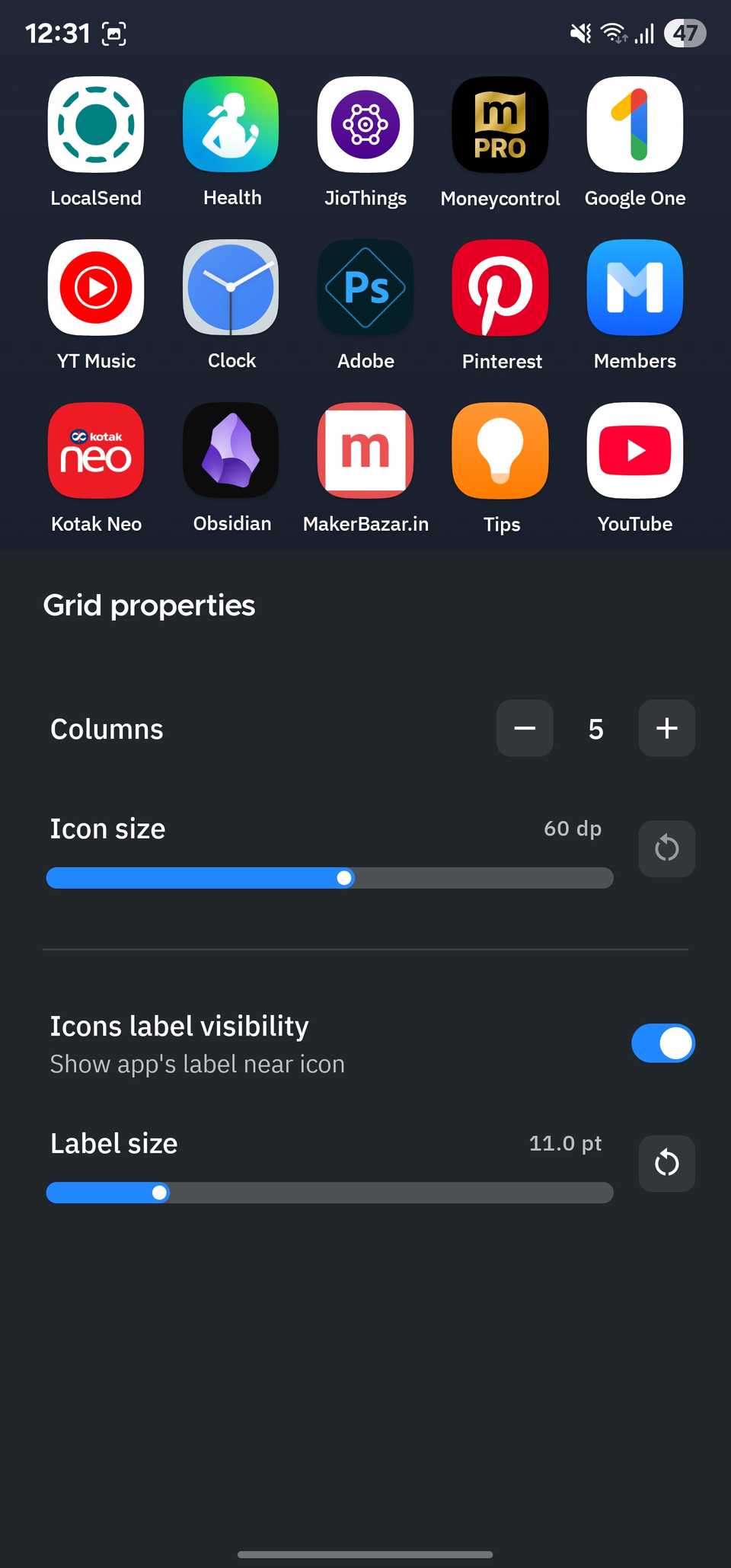731x1568 pixels.
Task: Adjust the Icon size slider
Action: click(344, 877)
